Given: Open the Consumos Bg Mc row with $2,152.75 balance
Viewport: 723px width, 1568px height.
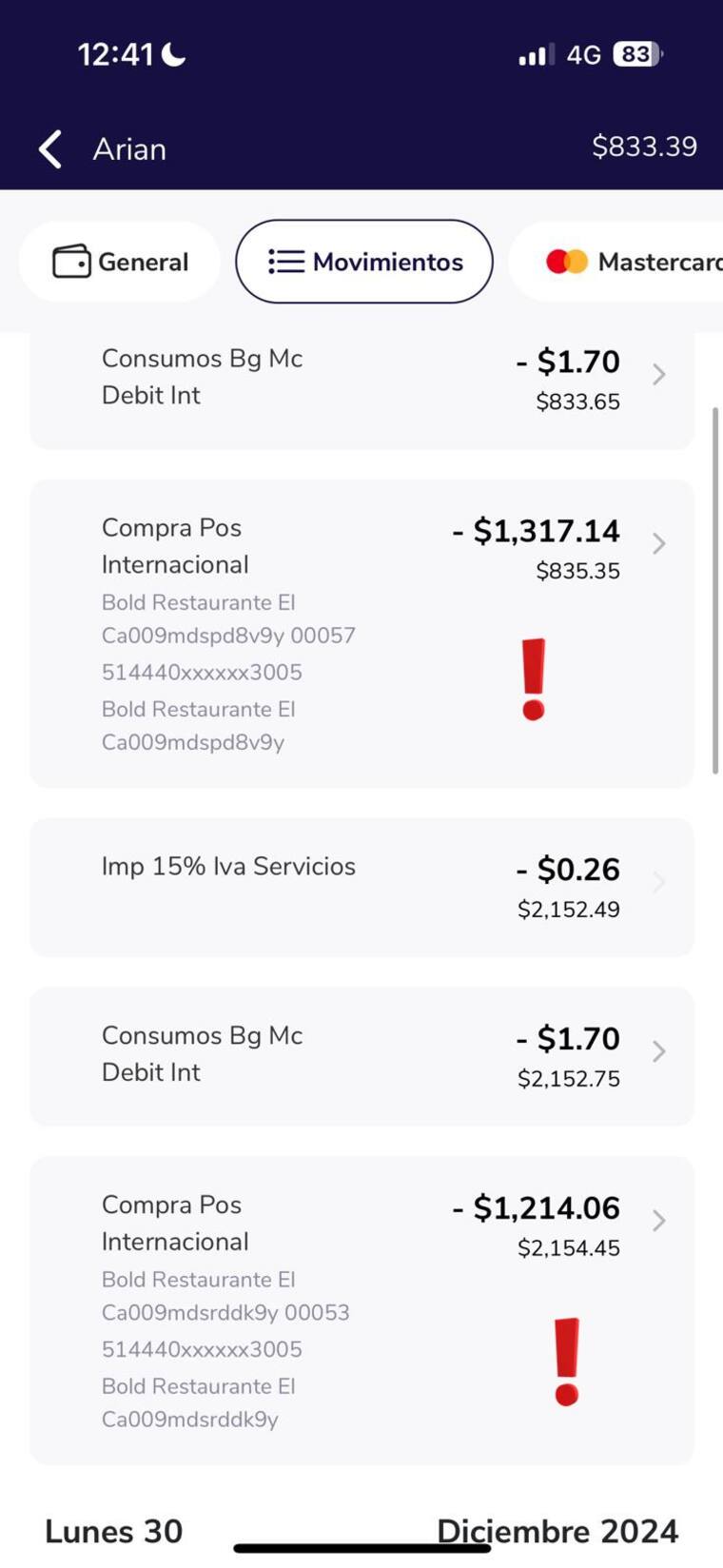Looking at the screenshot, I should point(361,1056).
